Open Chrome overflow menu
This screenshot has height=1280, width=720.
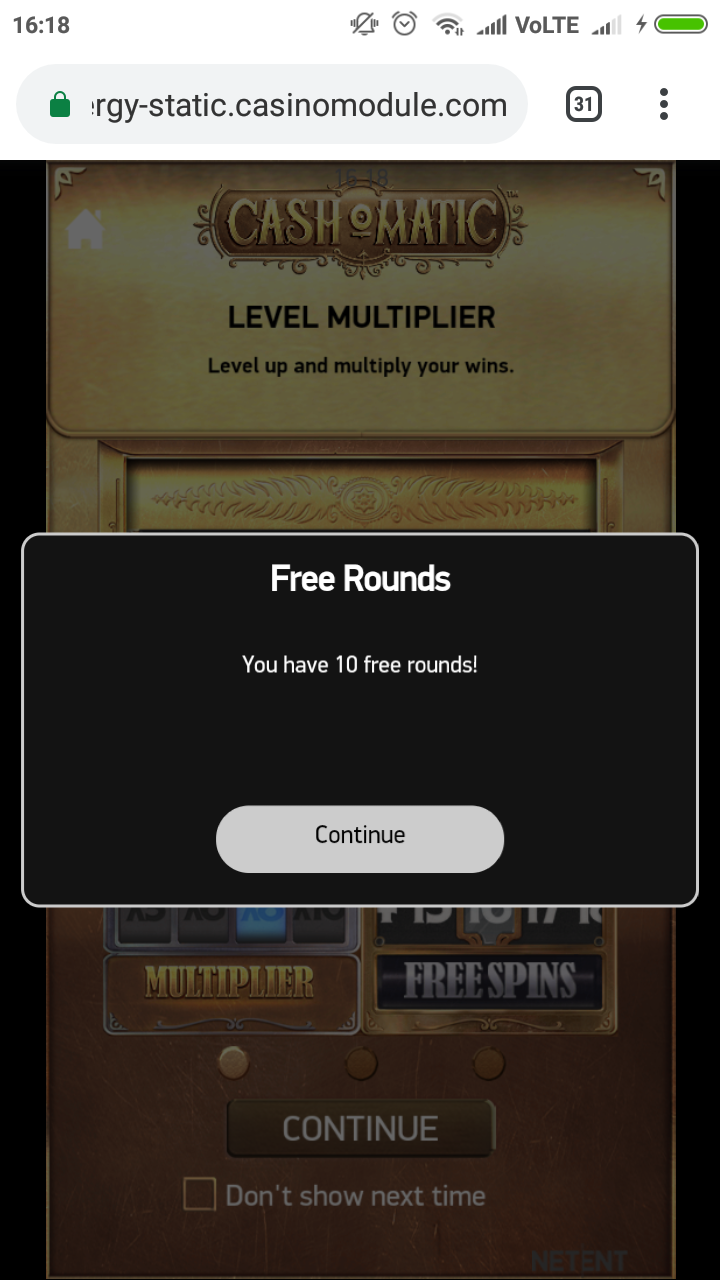(x=664, y=104)
